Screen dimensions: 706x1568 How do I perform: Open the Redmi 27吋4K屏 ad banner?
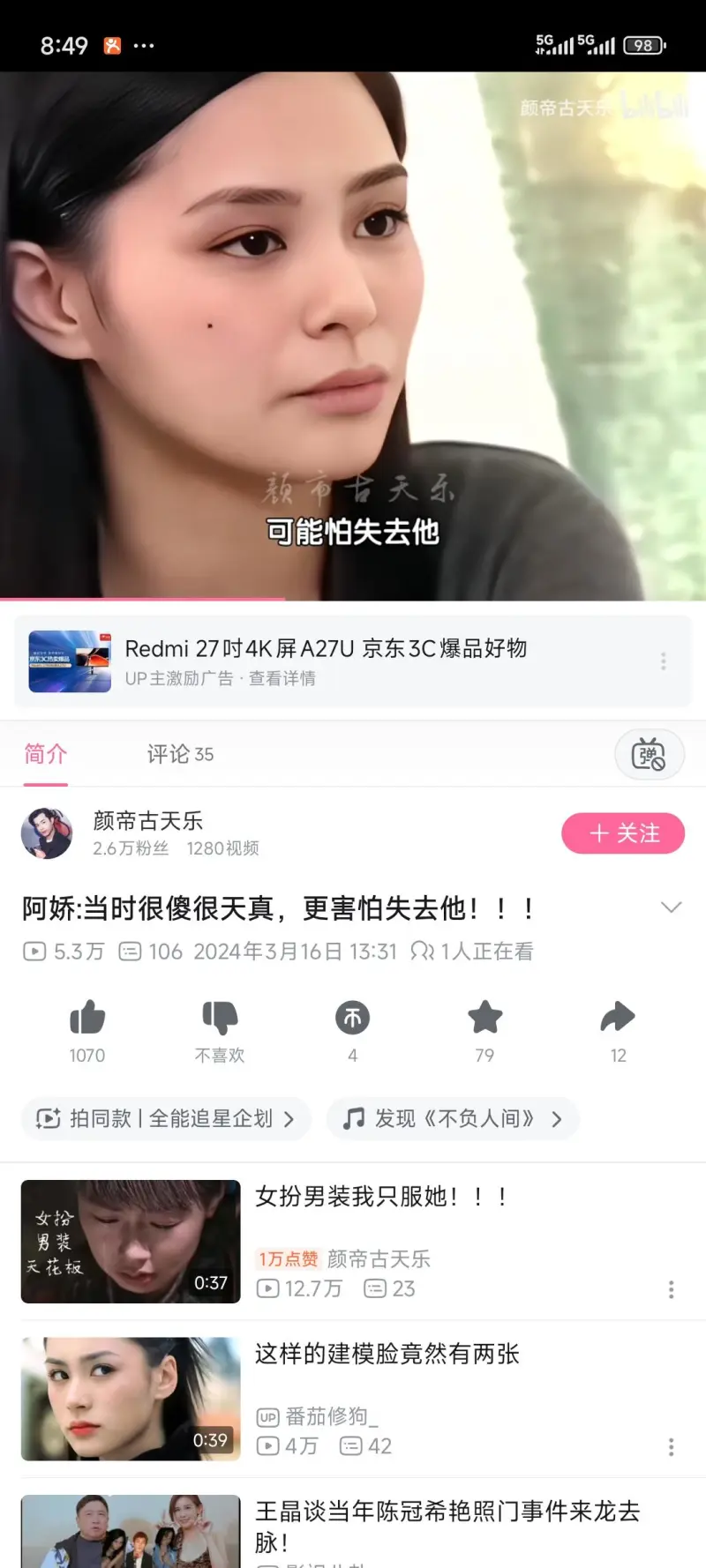click(325, 661)
